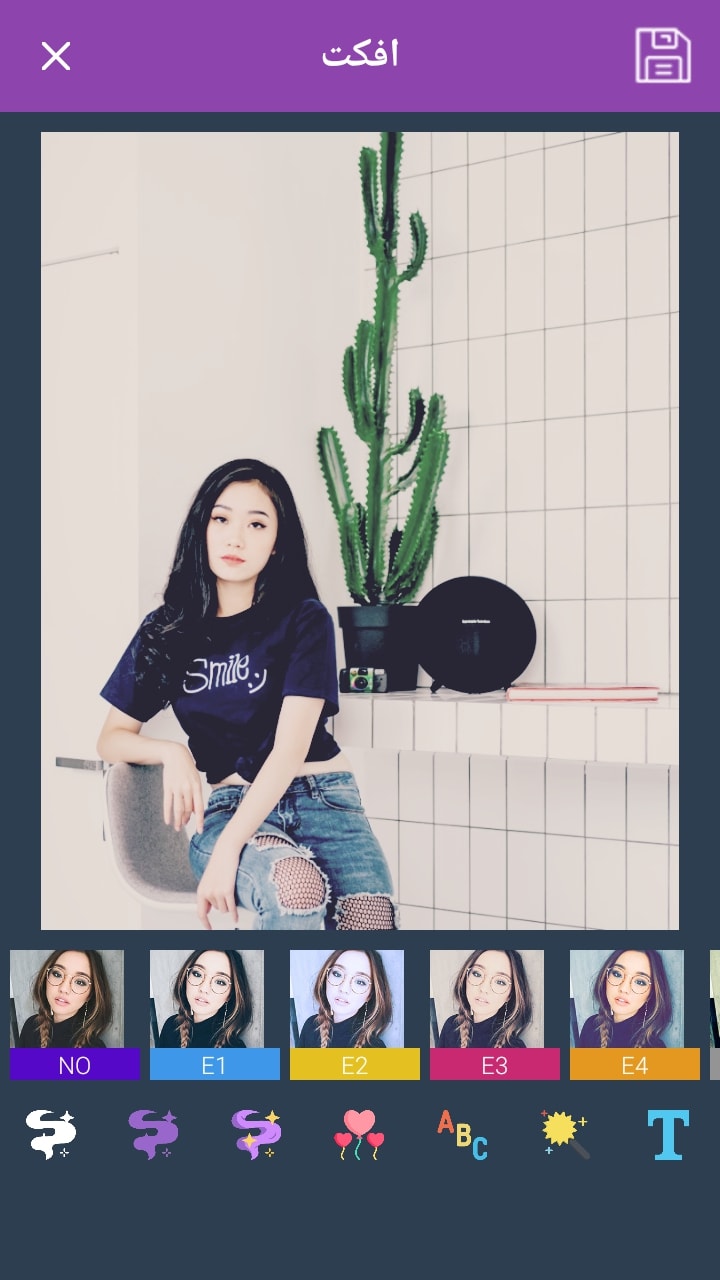Image resolution: width=720 pixels, height=1280 pixels.
Task: Add text with the T tool
Action: pos(667,1134)
